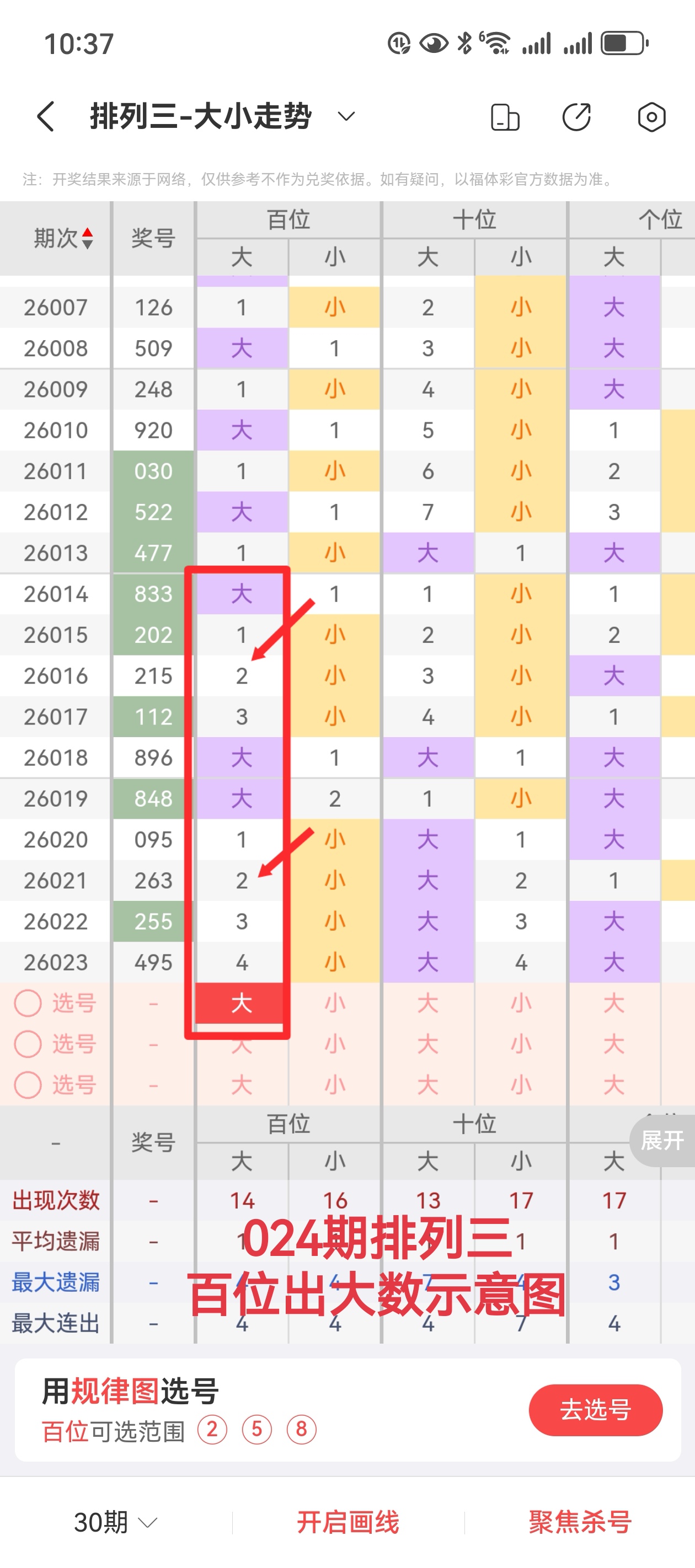Viewport: 695px width, 1568px height.
Task: Open the 聚焦杀号 feature
Action: pos(580,1522)
